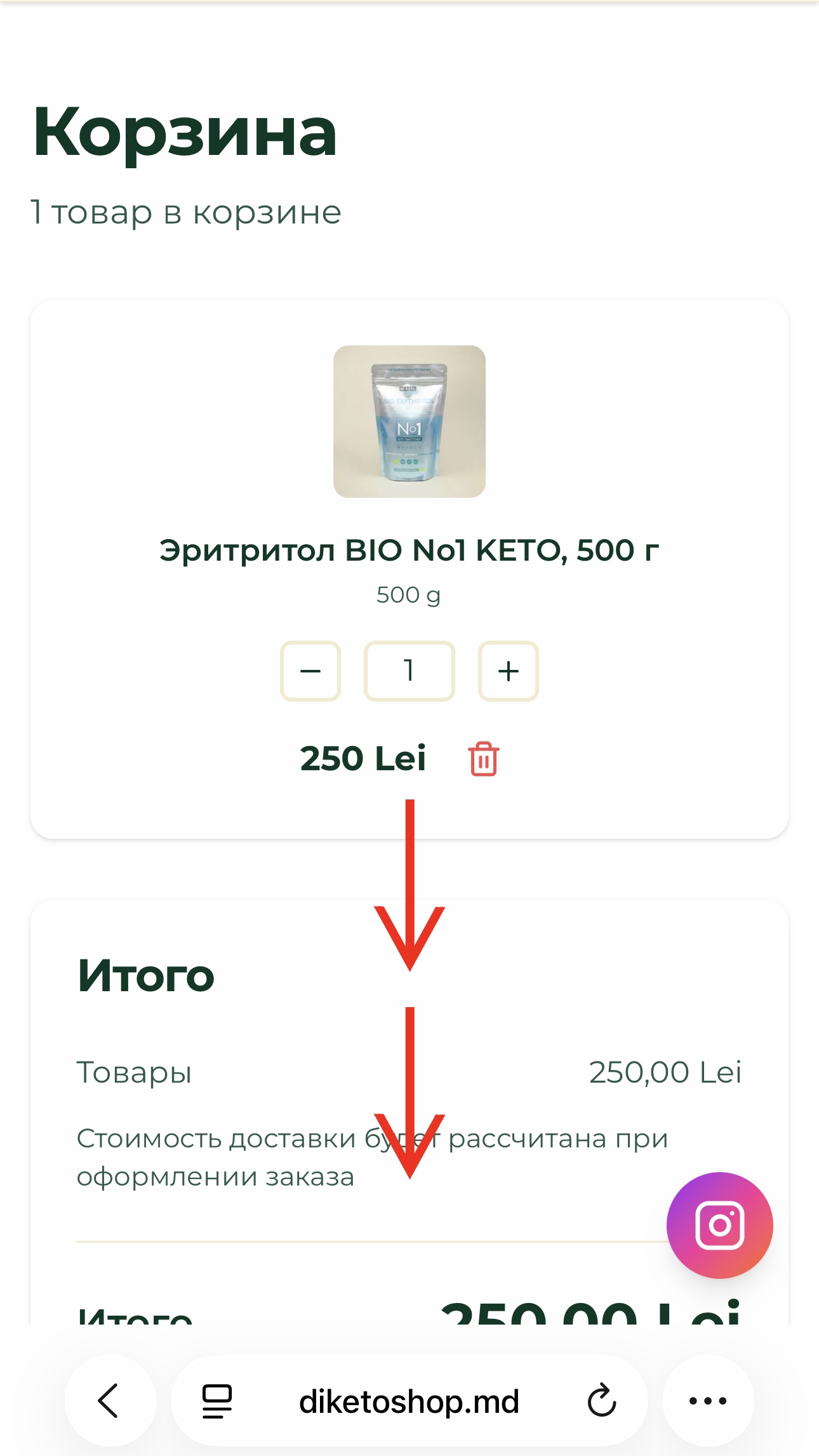Remove Эритритол BIO No1 from the cart
The height and width of the screenshot is (1456, 819).
484,759
